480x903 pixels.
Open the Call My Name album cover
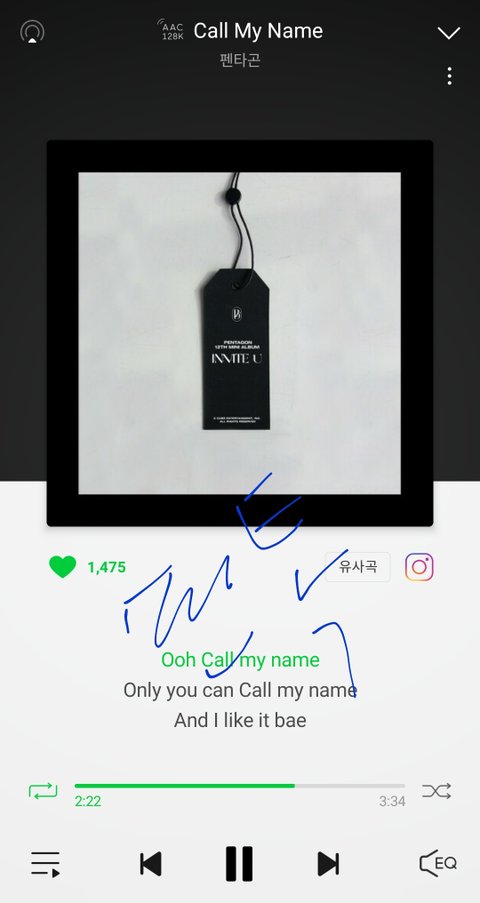pos(240,333)
